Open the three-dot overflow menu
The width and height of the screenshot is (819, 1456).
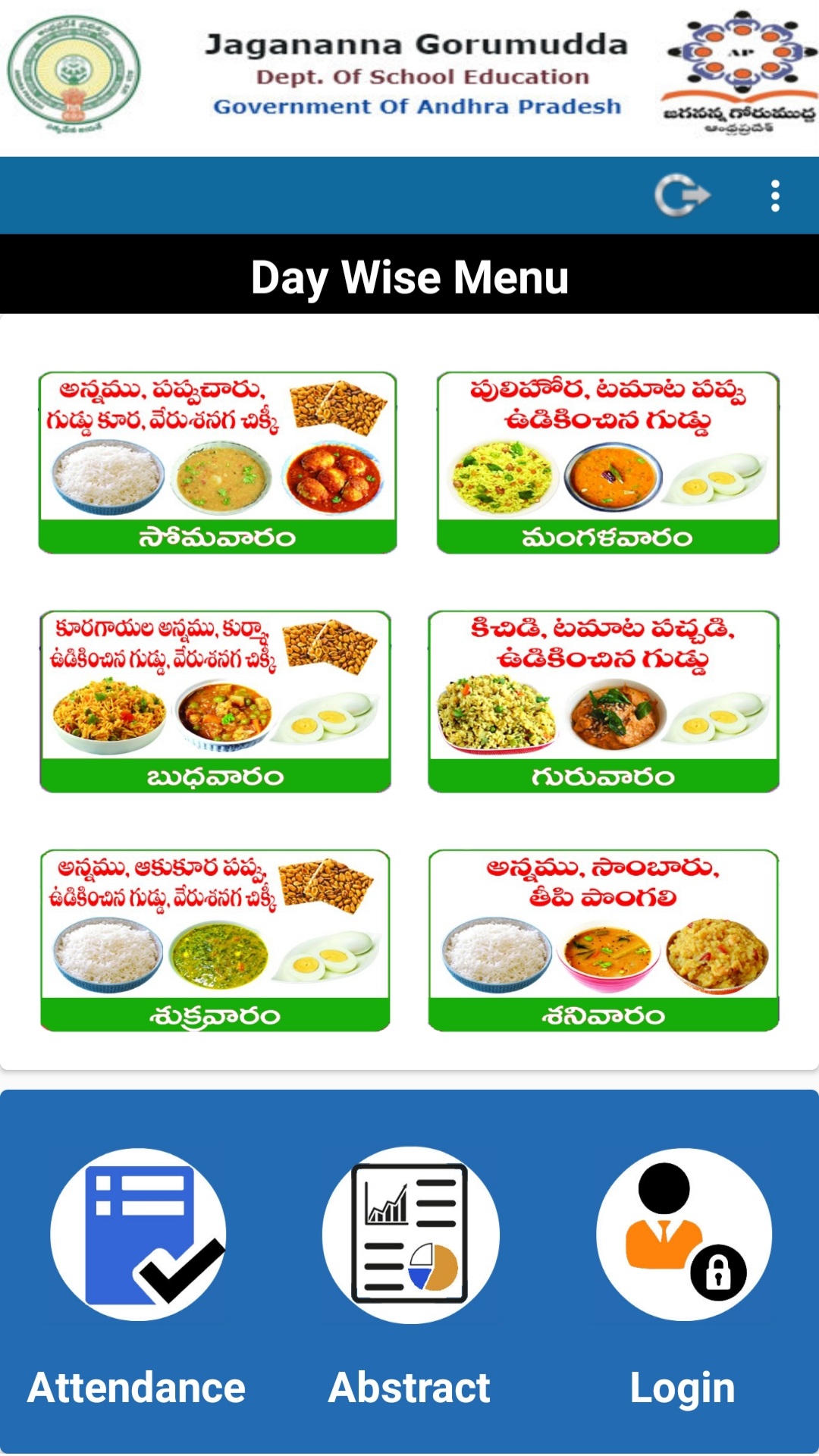pos(774,196)
